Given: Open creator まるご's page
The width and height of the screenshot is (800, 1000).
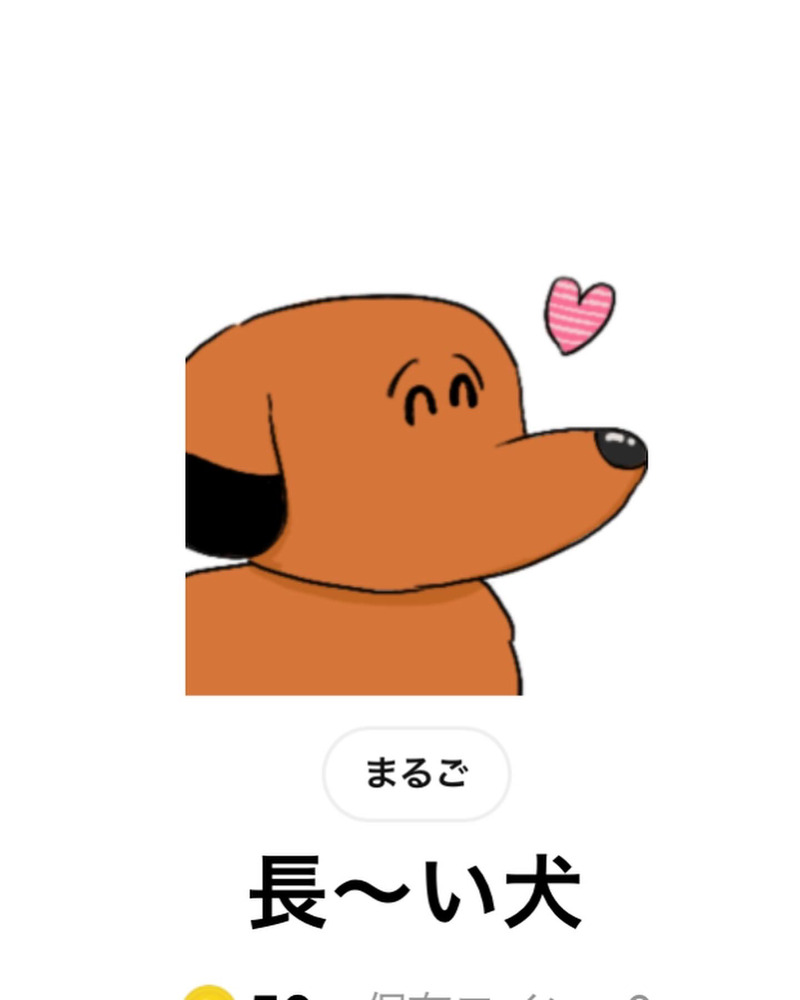Looking at the screenshot, I should 416,774.
